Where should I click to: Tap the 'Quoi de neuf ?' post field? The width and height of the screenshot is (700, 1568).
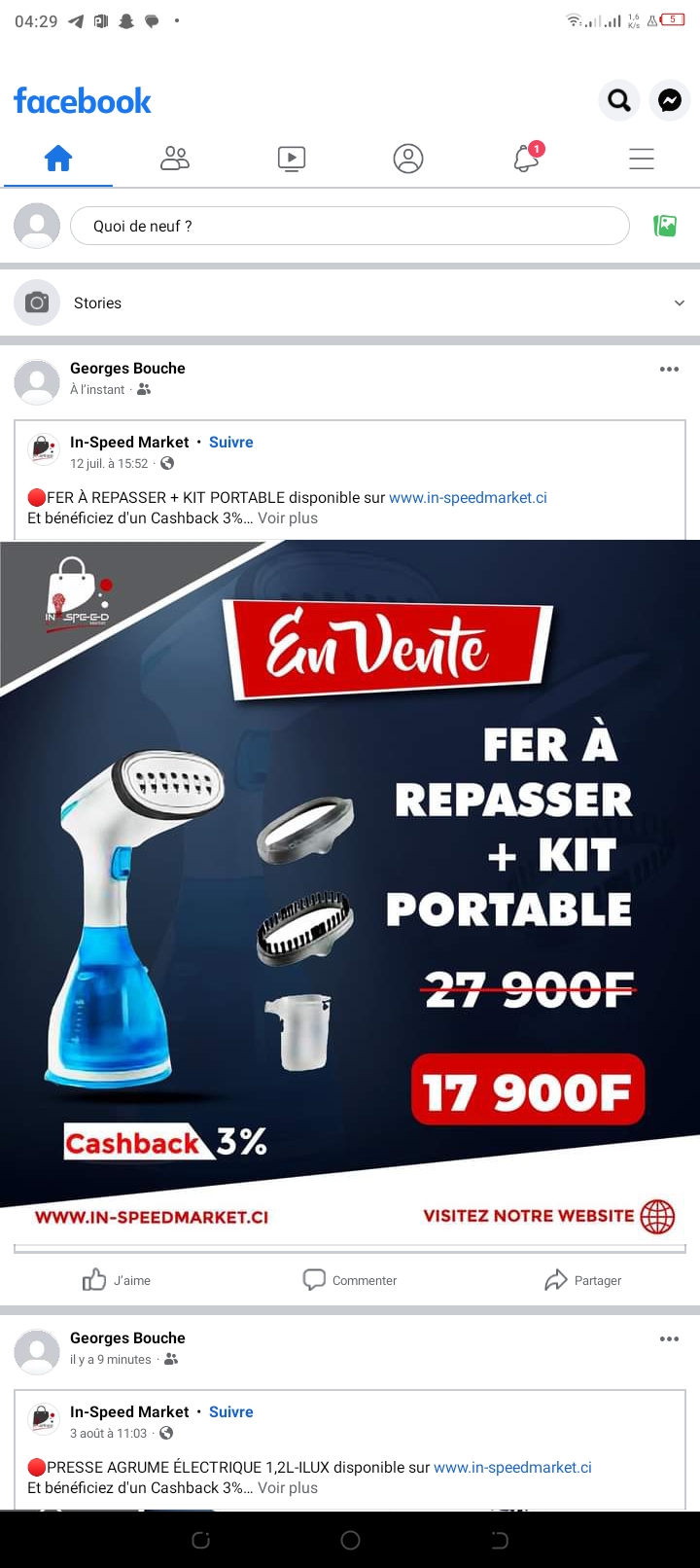point(350,226)
